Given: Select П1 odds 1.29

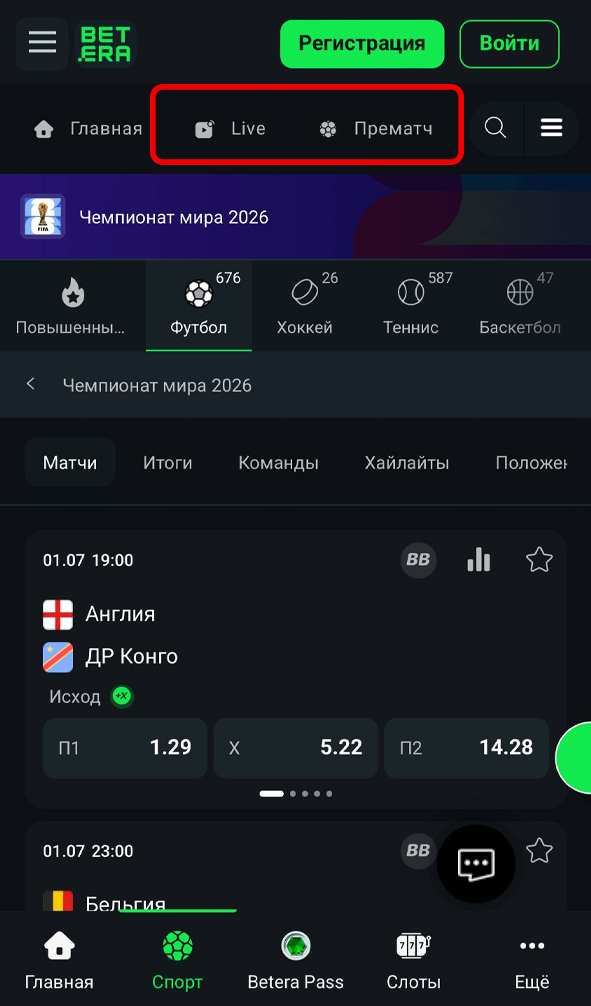Looking at the screenshot, I should 125,748.
